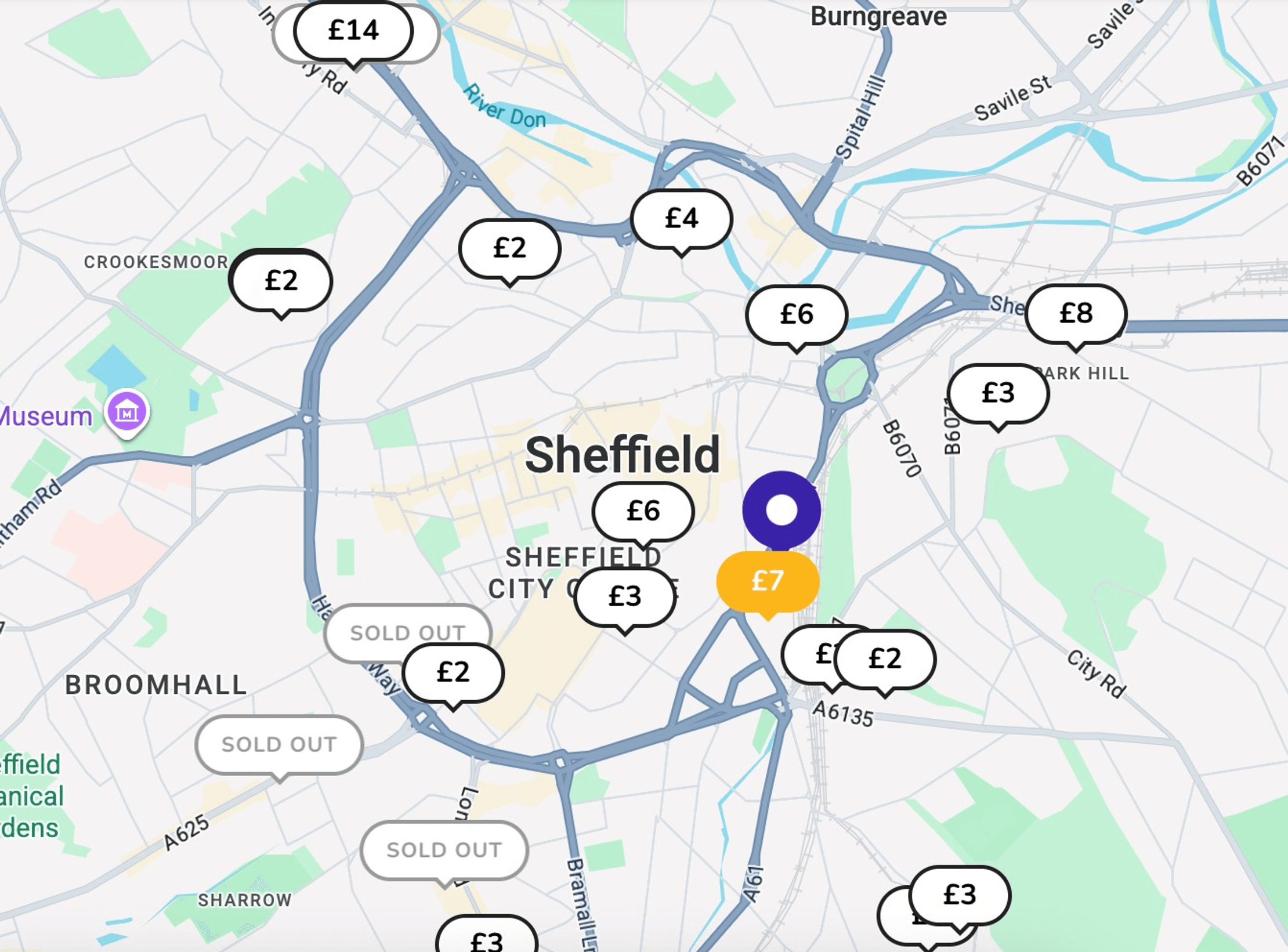Select the highlighted yellow £7 marker

(x=767, y=581)
